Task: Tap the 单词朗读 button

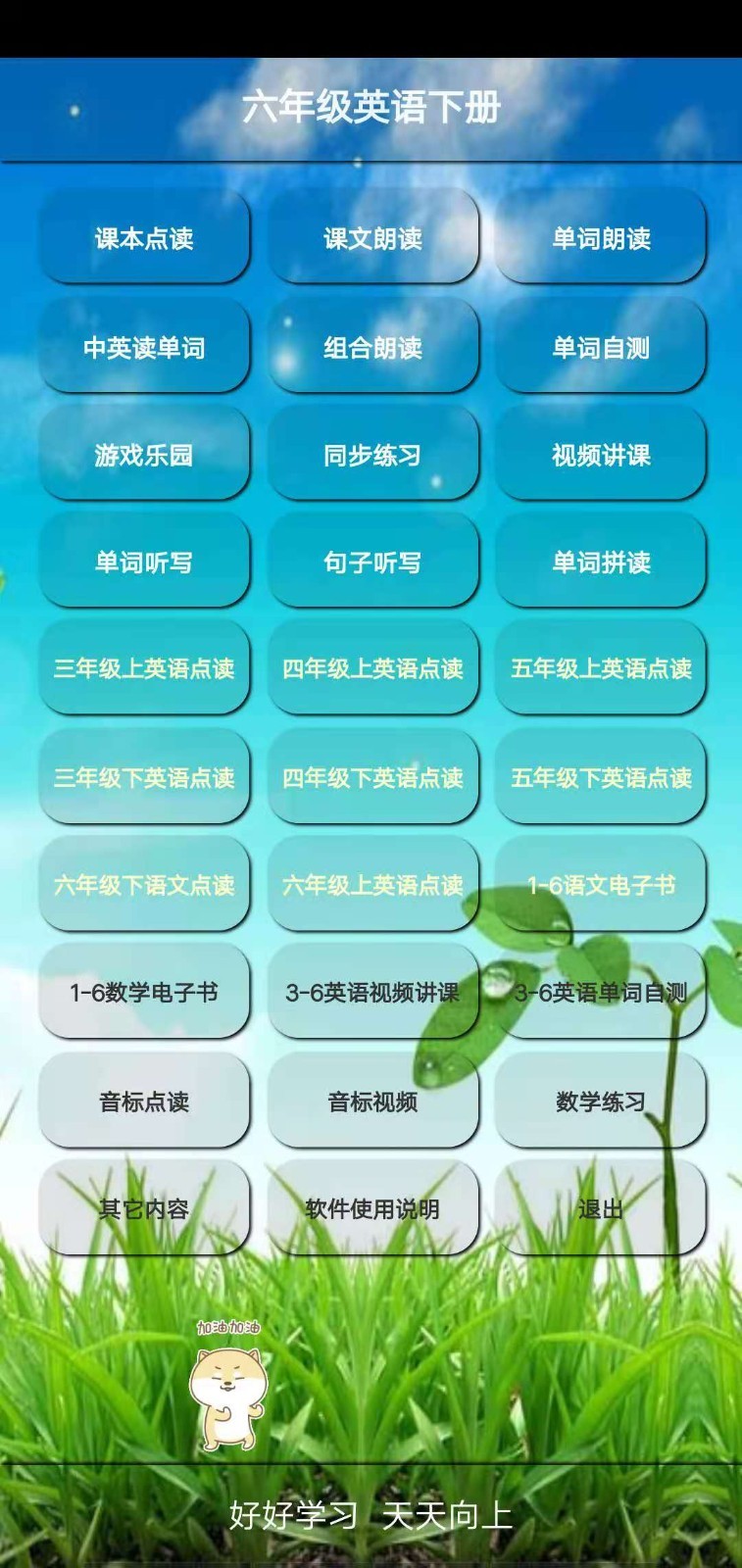Action: [x=601, y=238]
